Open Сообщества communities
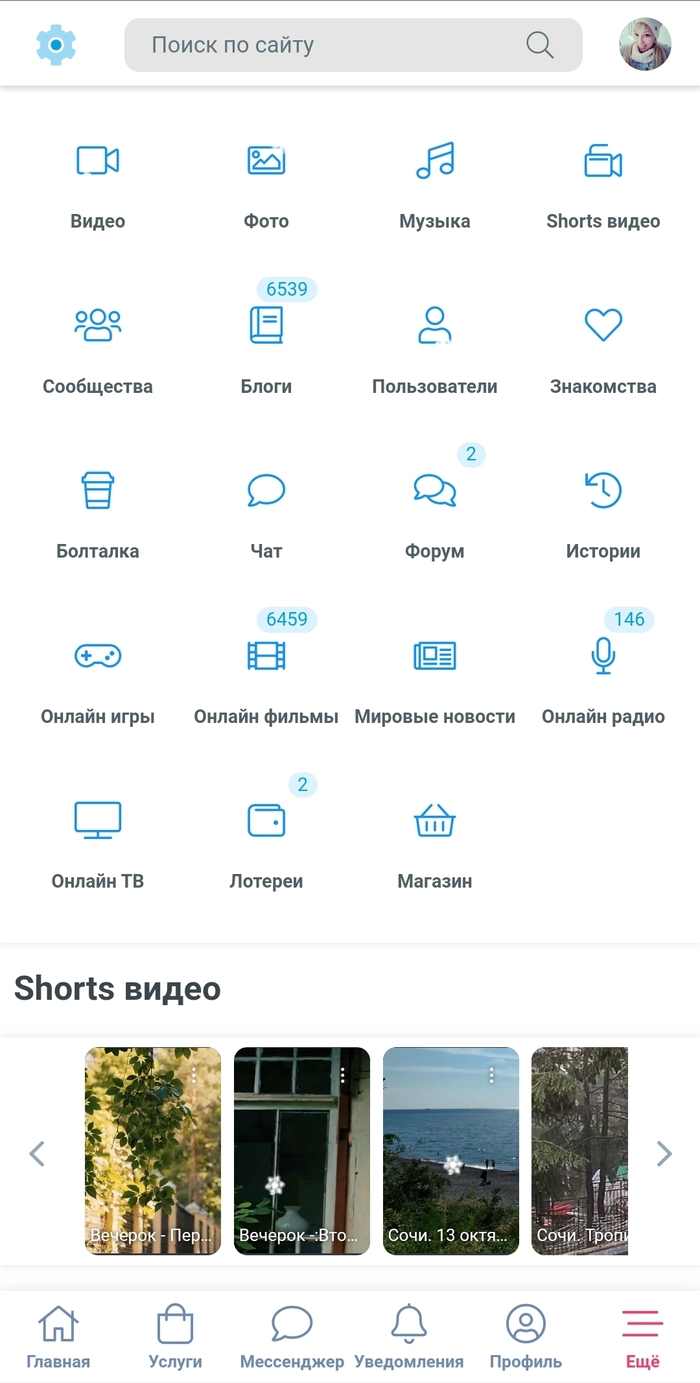This screenshot has width=700, height=1383. 98,350
